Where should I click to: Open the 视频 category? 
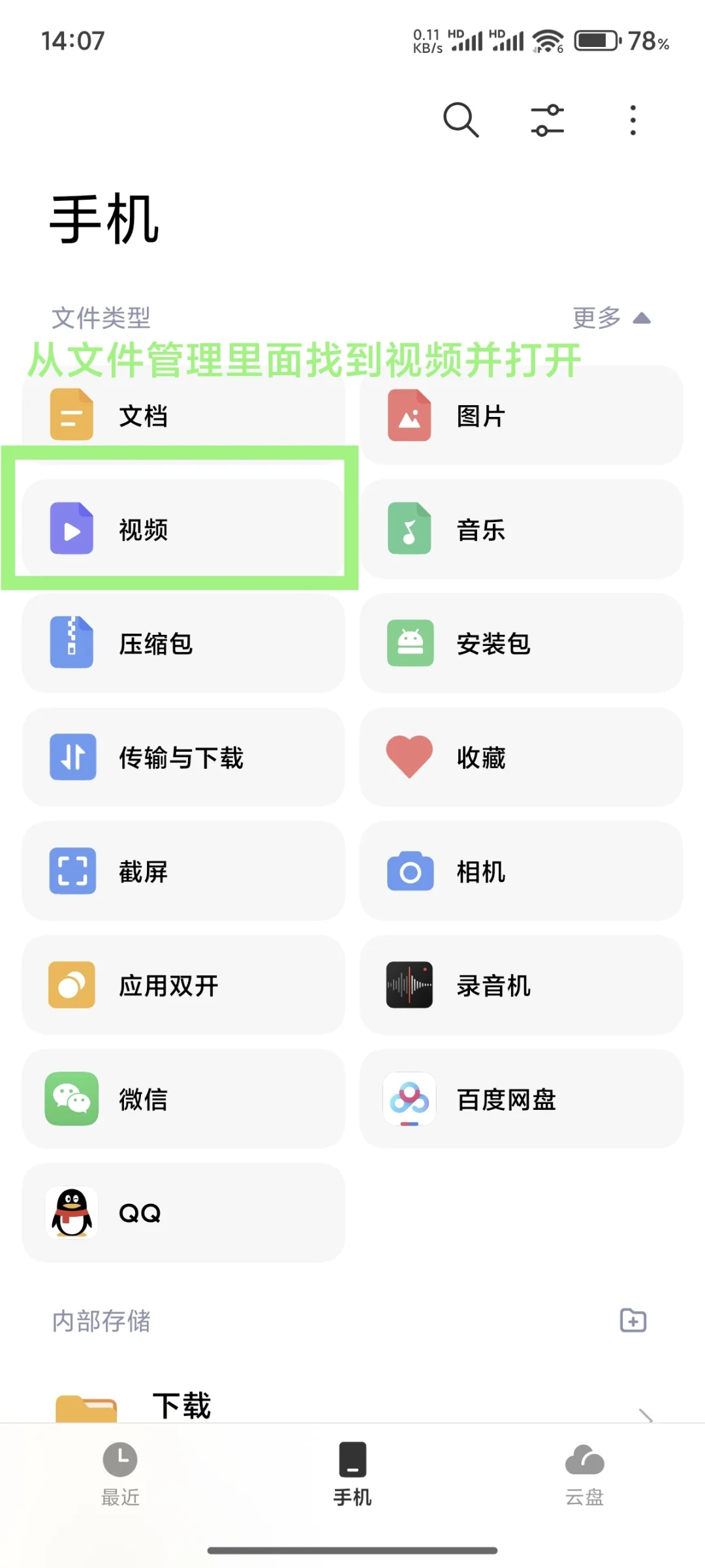(183, 530)
